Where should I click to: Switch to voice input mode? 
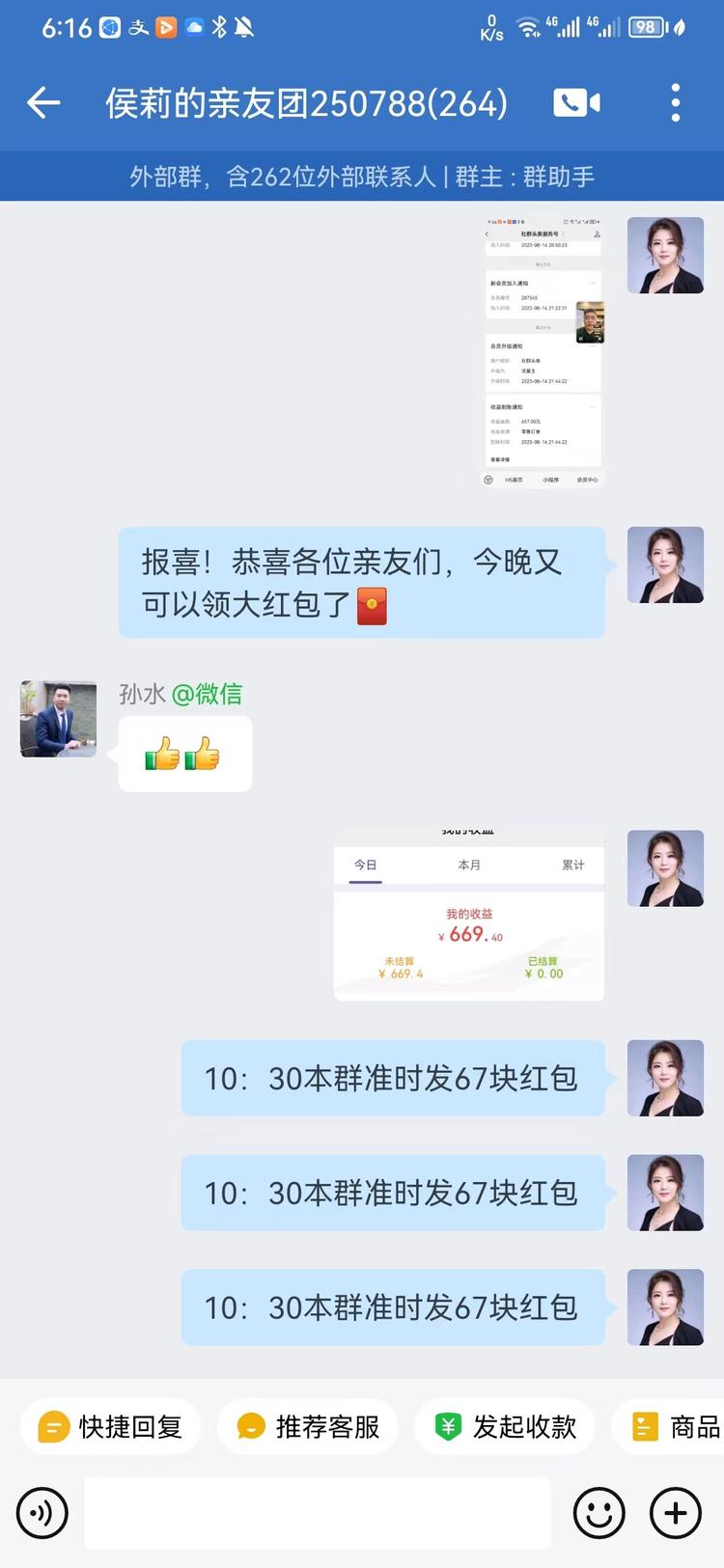click(42, 1512)
